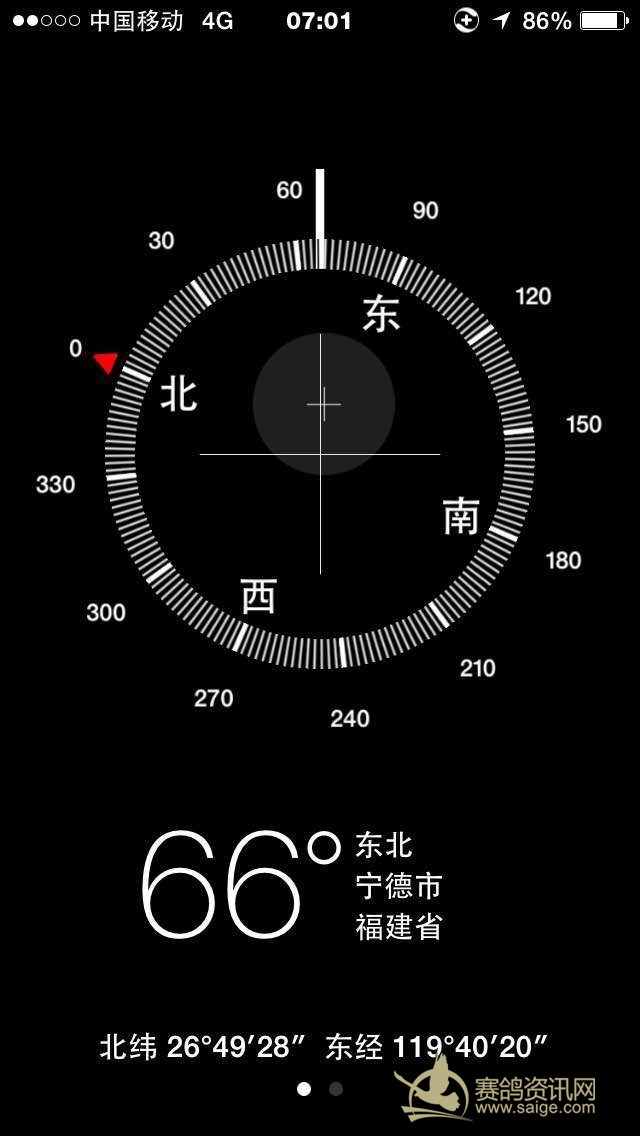Viewport: 640px width, 1136px height.
Task: Tap the compass dial to lock heading
Action: [x=320, y=454]
